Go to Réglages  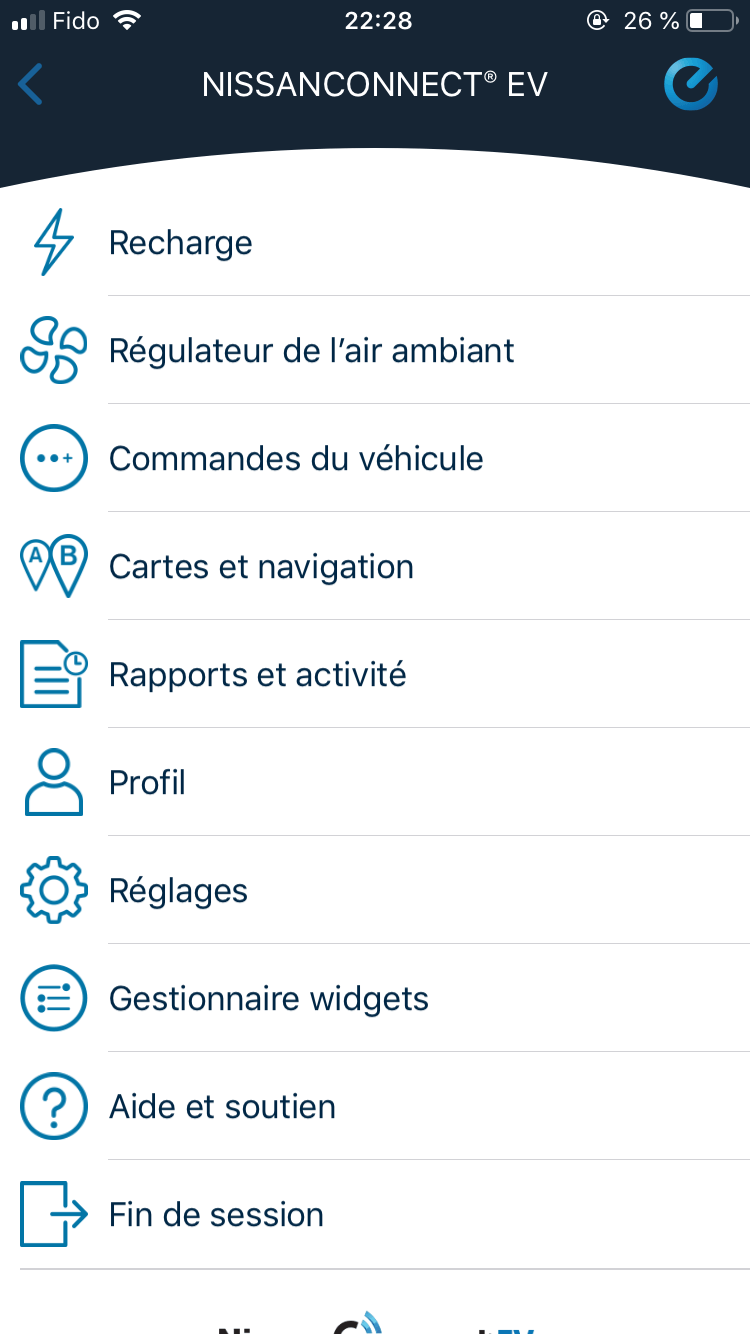[178, 891]
